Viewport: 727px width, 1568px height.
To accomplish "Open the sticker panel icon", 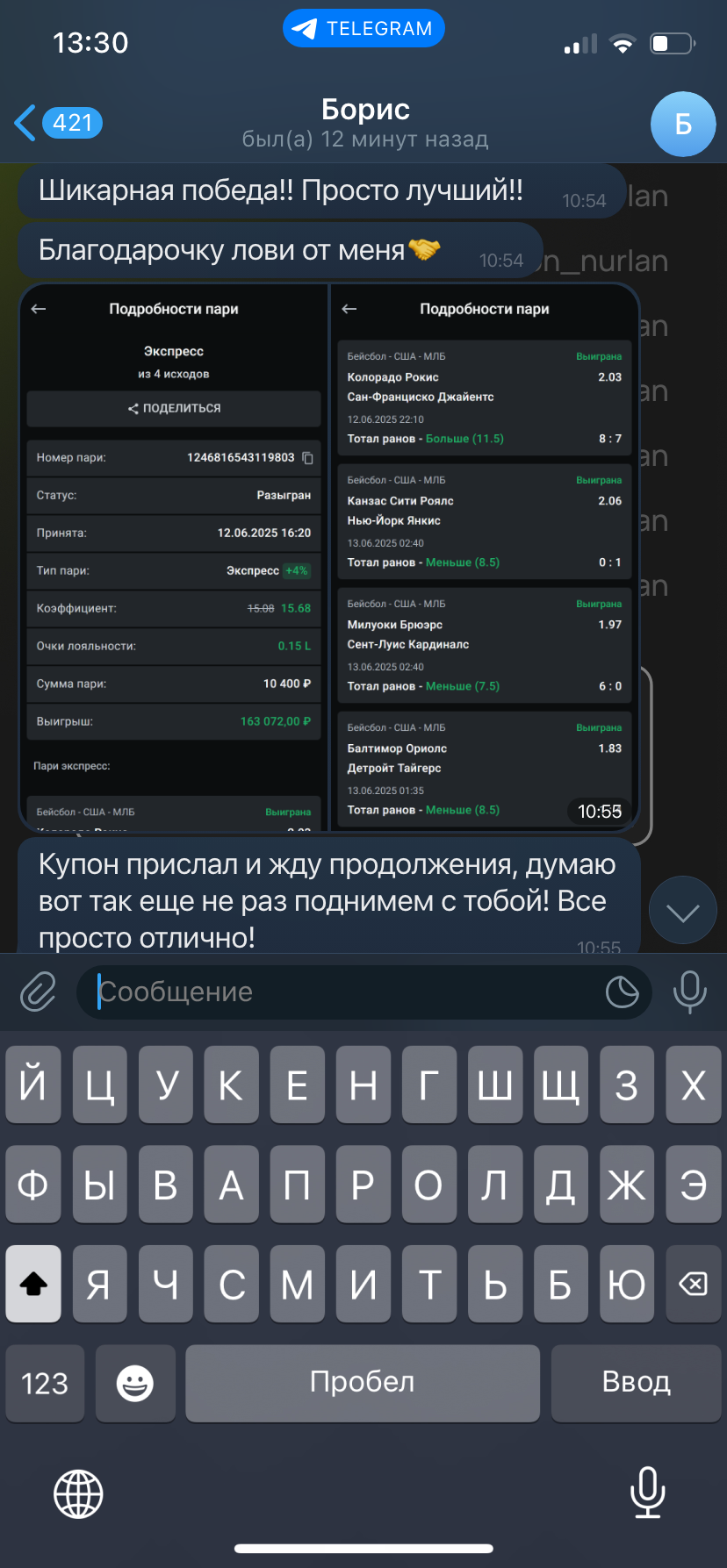I will point(622,992).
